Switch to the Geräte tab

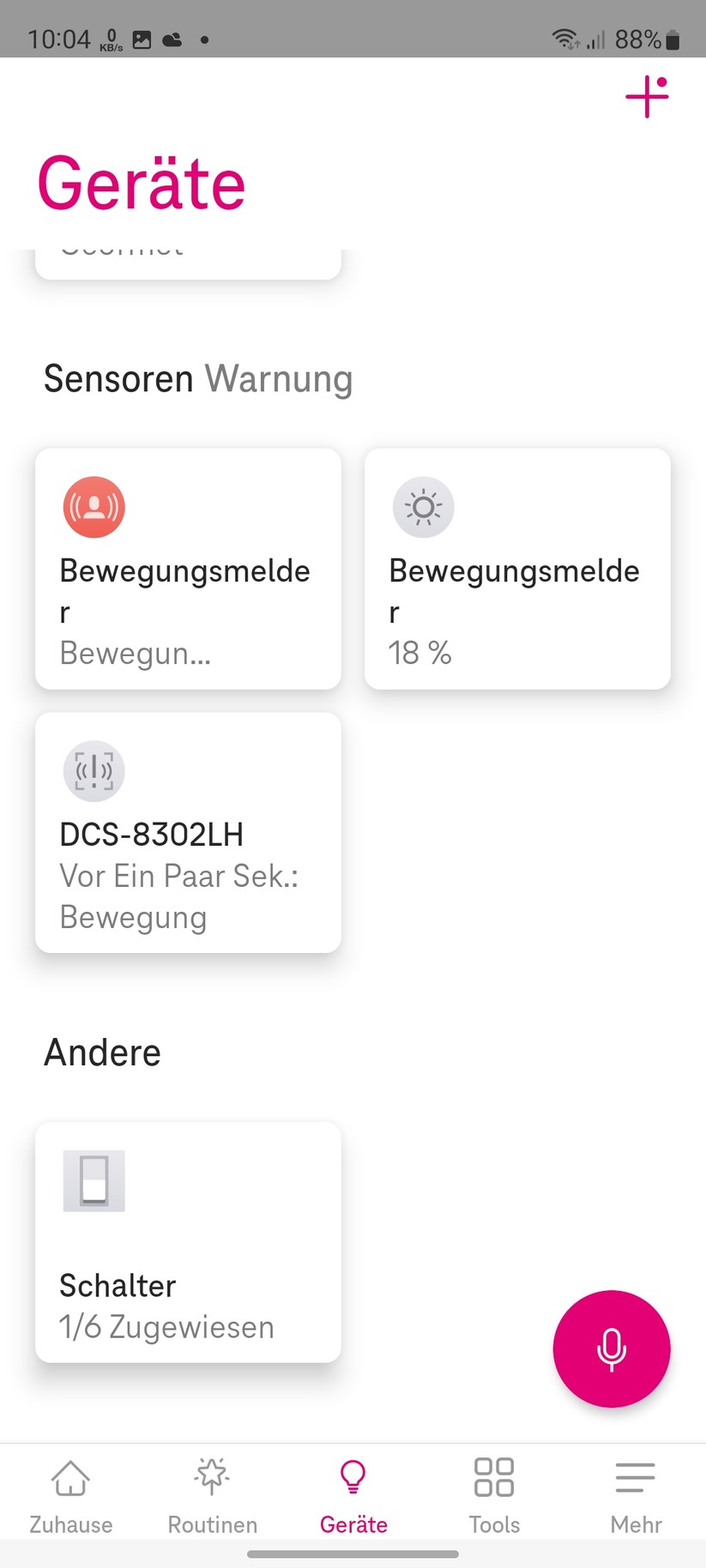point(353,1493)
